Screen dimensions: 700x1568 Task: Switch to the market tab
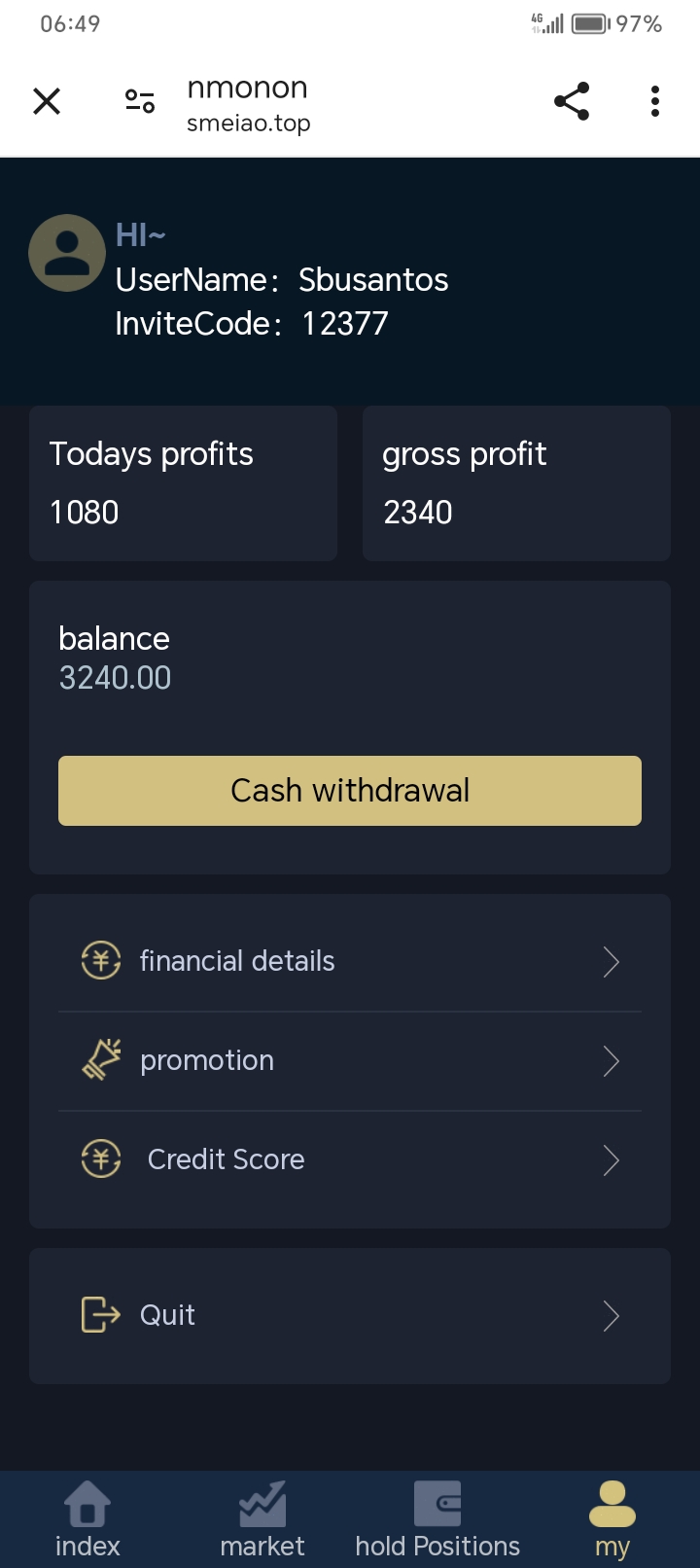click(262, 1519)
